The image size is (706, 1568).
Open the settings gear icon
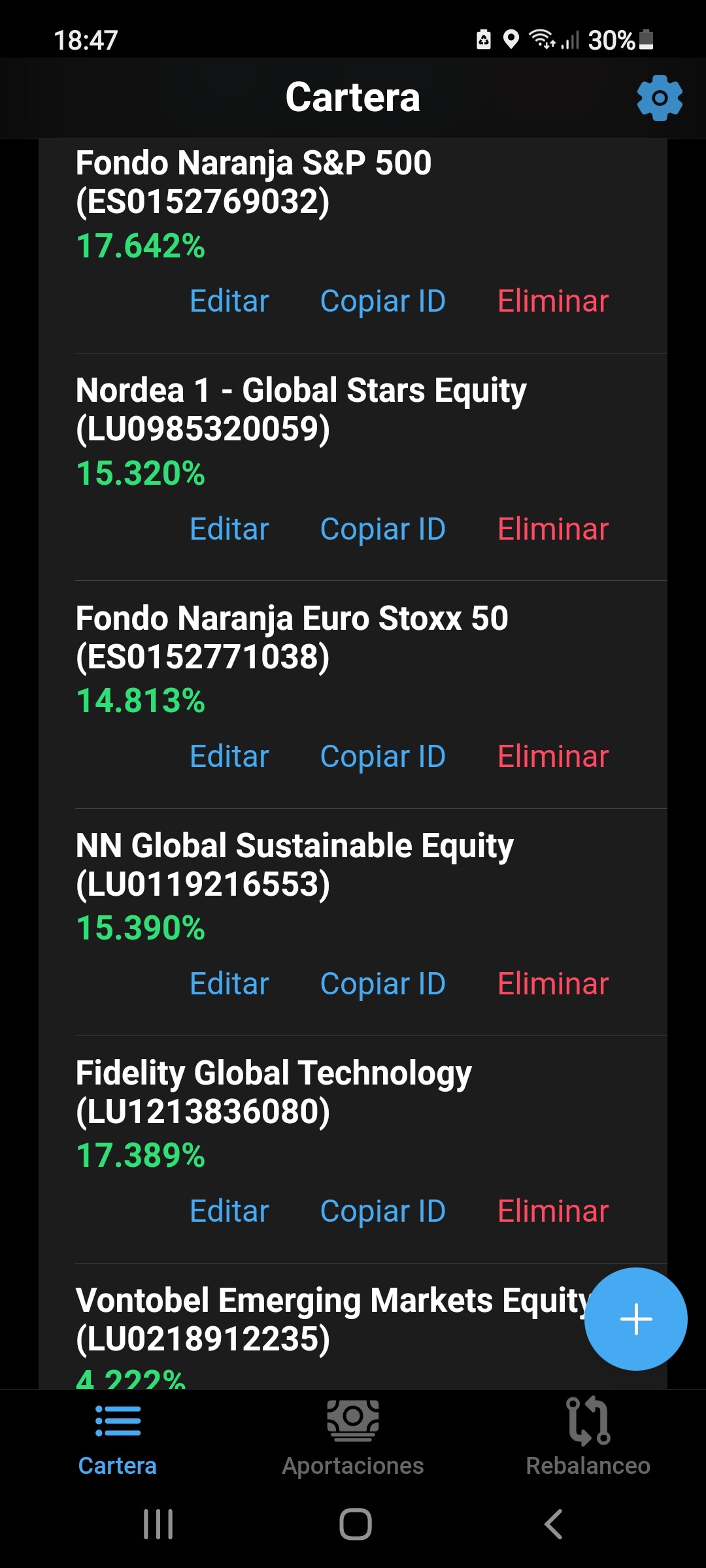point(660,98)
